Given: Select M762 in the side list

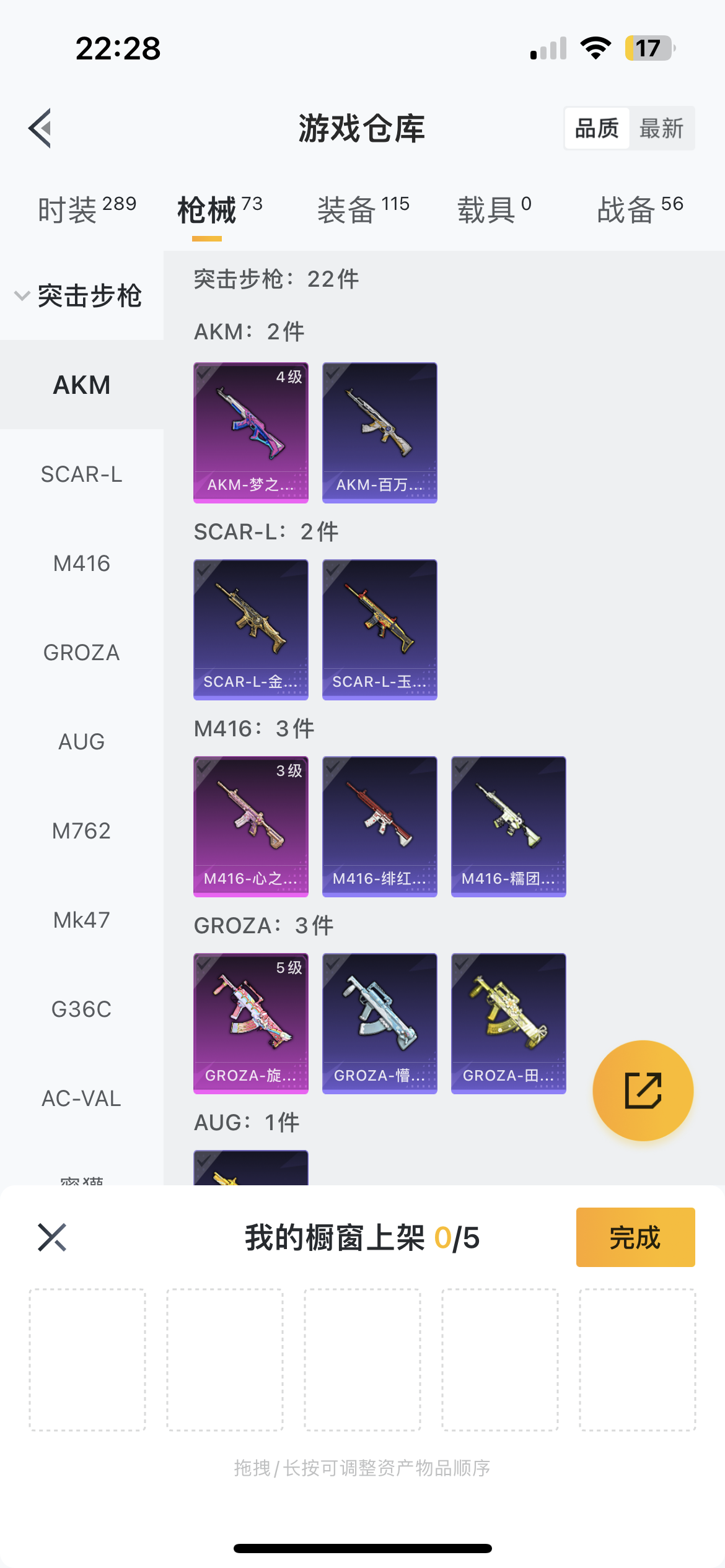Looking at the screenshot, I should click(82, 831).
